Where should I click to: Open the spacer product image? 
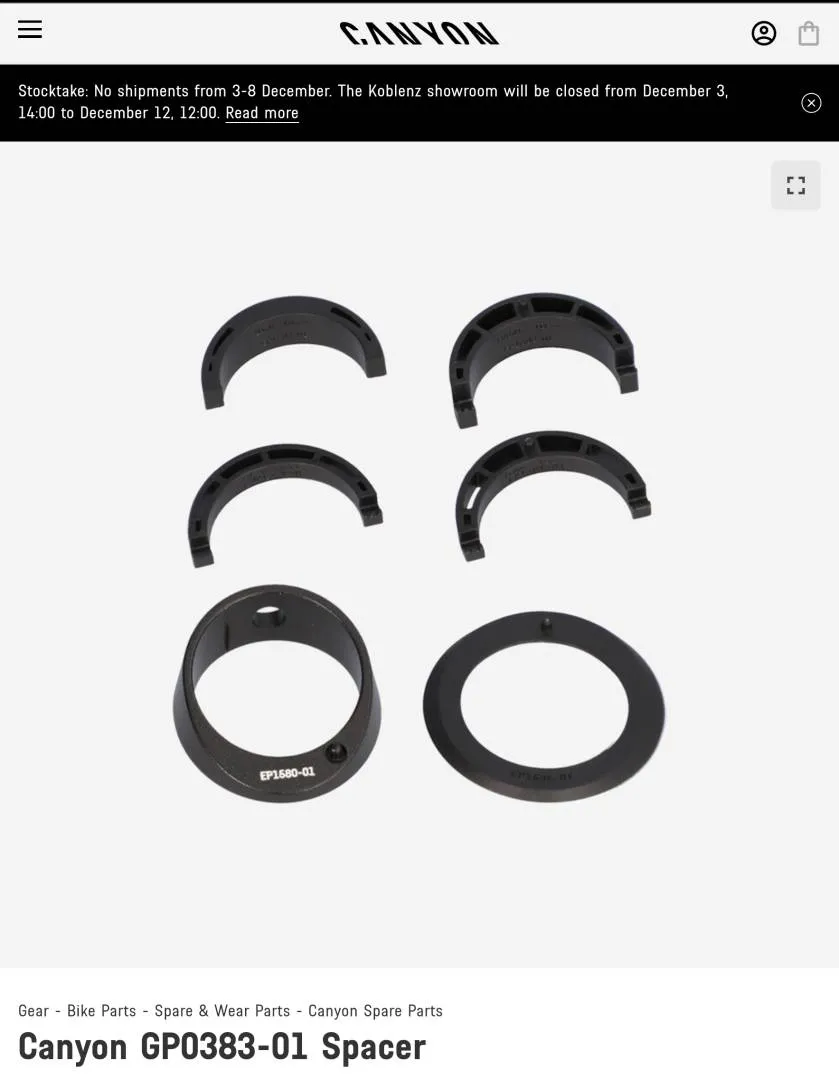pos(419,550)
